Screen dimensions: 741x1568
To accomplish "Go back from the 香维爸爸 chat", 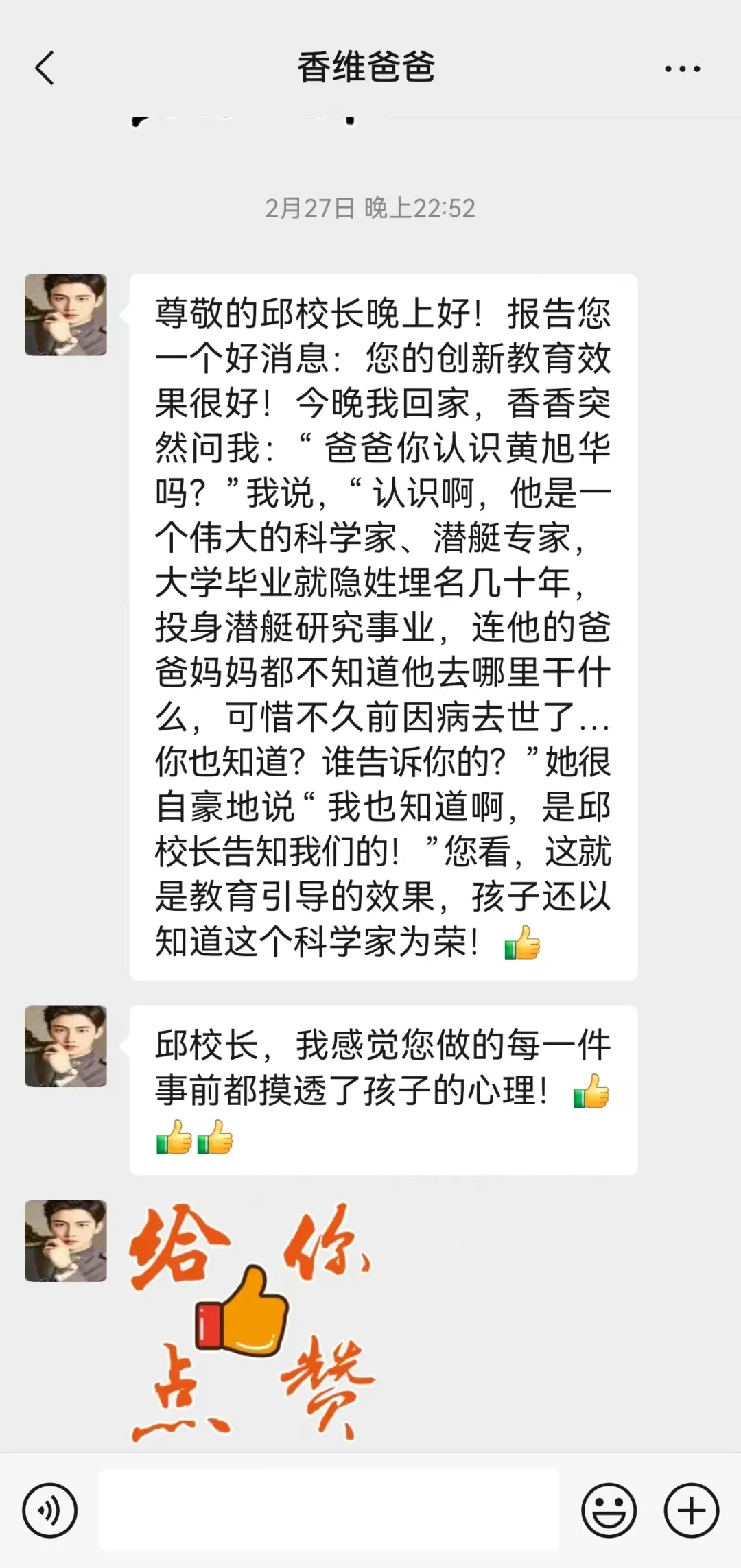I will tap(45, 69).
